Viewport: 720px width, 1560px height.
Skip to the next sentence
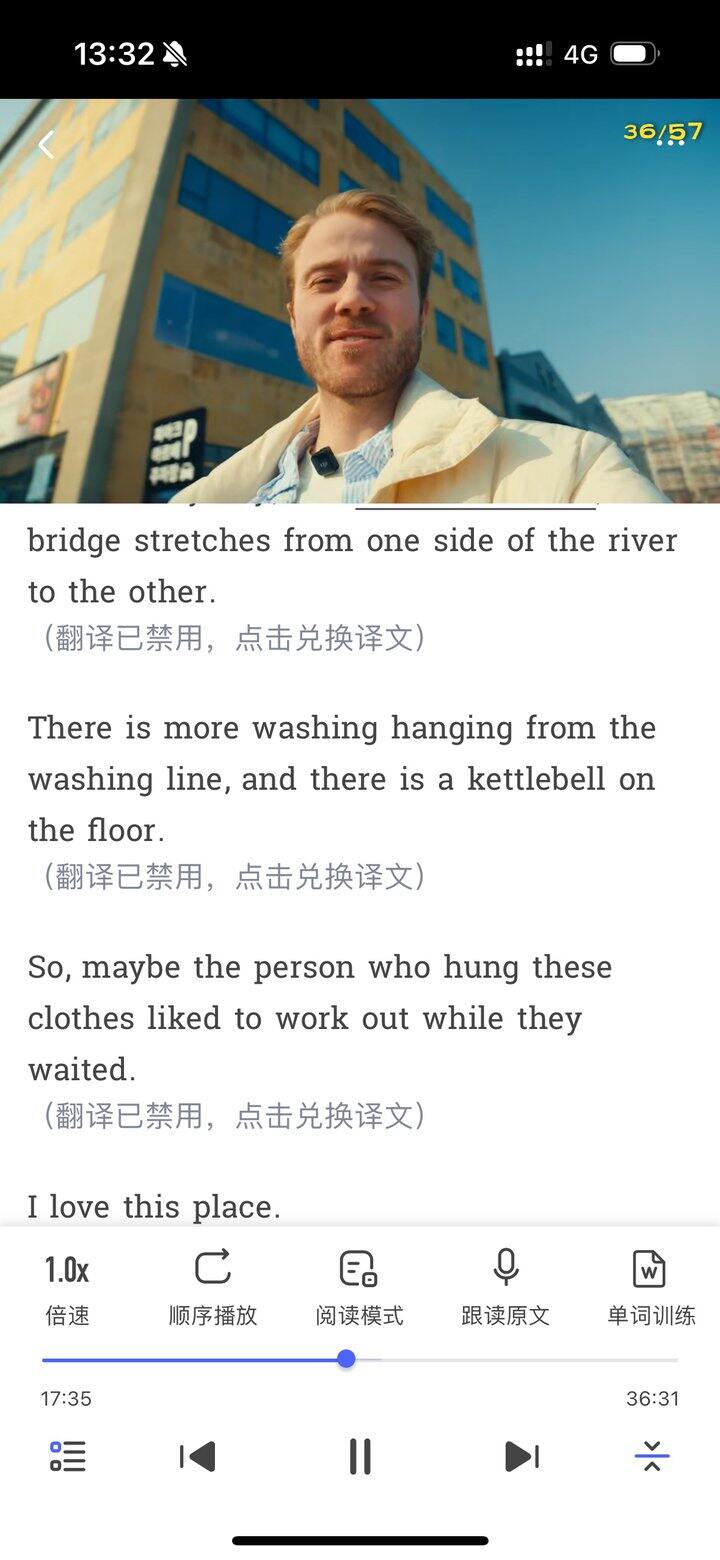pyautogui.click(x=521, y=1456)
